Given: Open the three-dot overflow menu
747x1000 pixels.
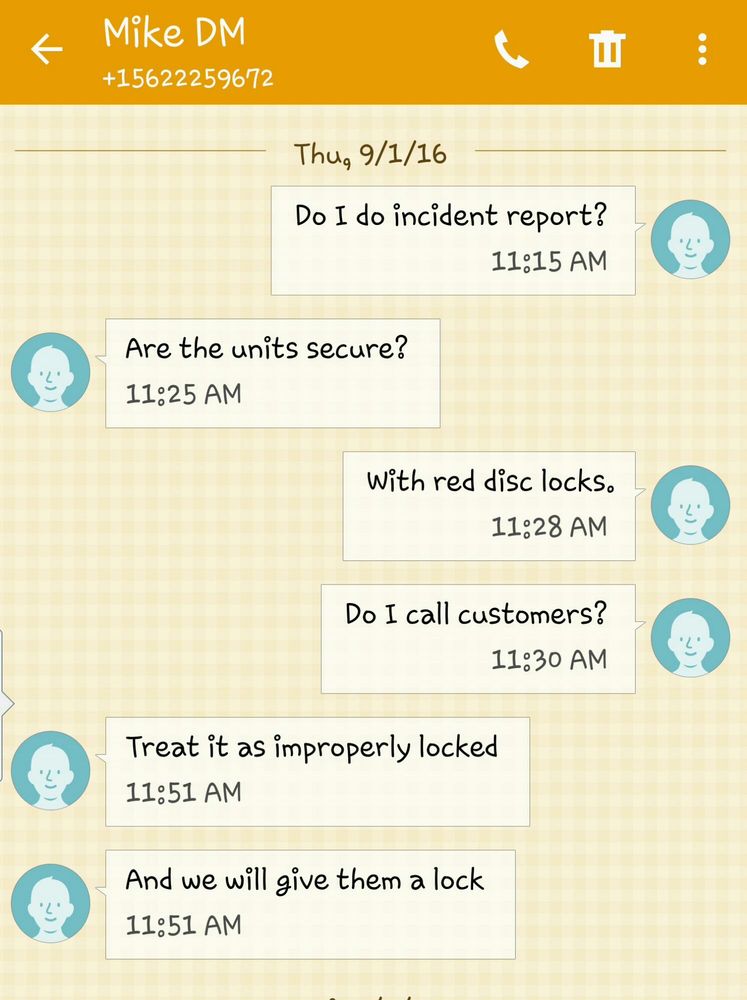Looking at the screenshot, I should (702, 49).
